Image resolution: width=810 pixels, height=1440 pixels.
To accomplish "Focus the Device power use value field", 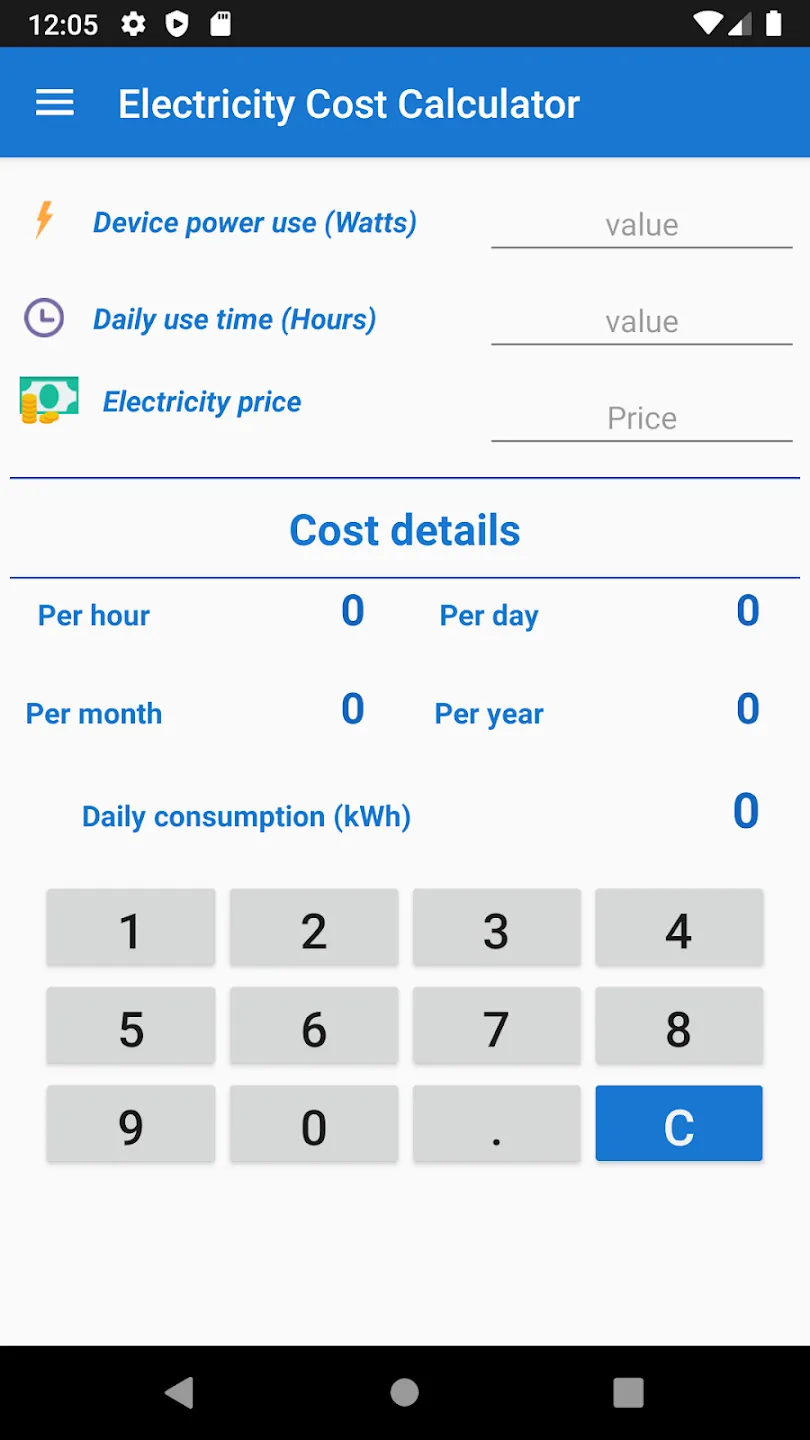I will click(x=641, y=224).
